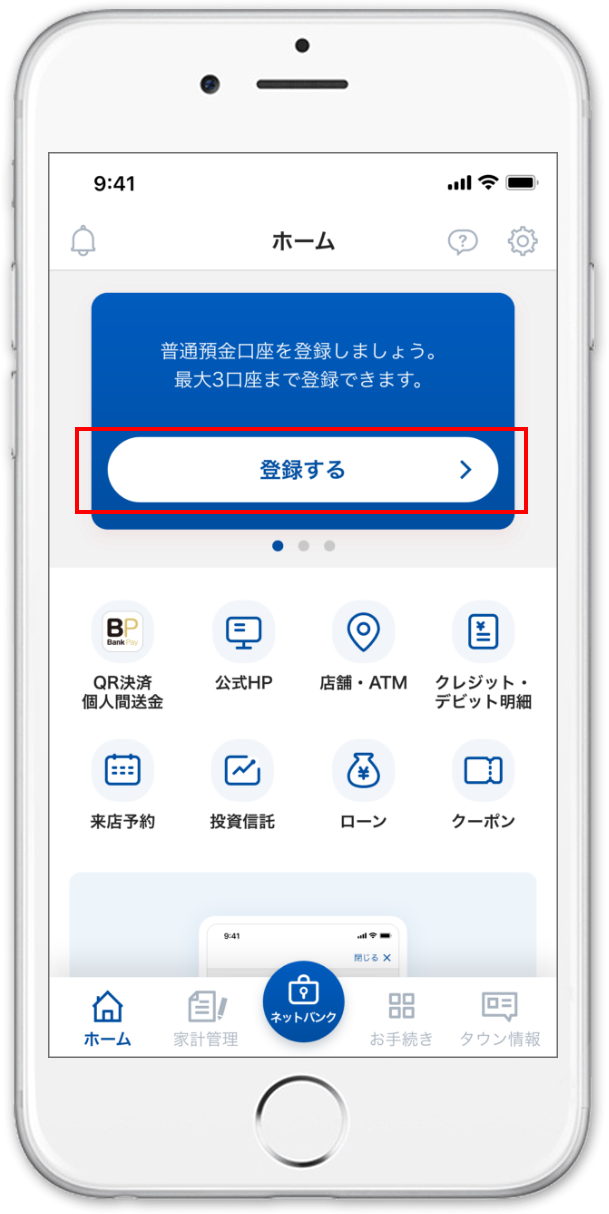Open the settings gear

pos(523,241)
